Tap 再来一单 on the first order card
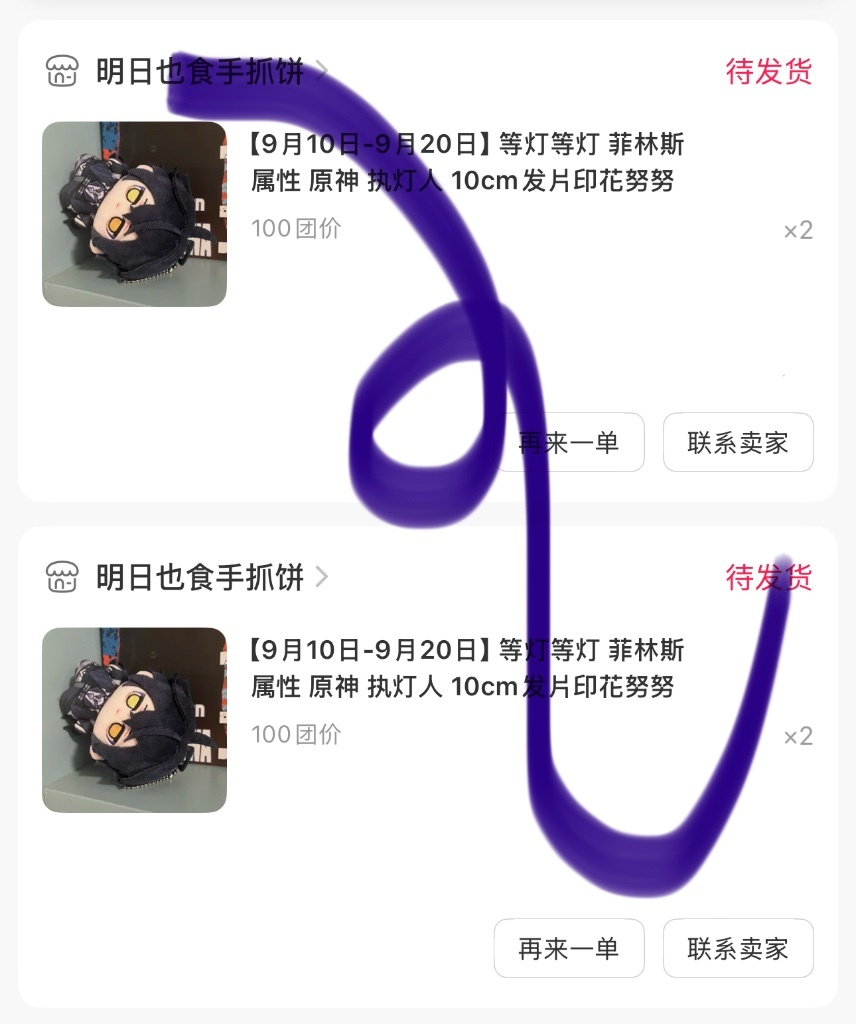The image size is (856, 1024). [569, 442]
